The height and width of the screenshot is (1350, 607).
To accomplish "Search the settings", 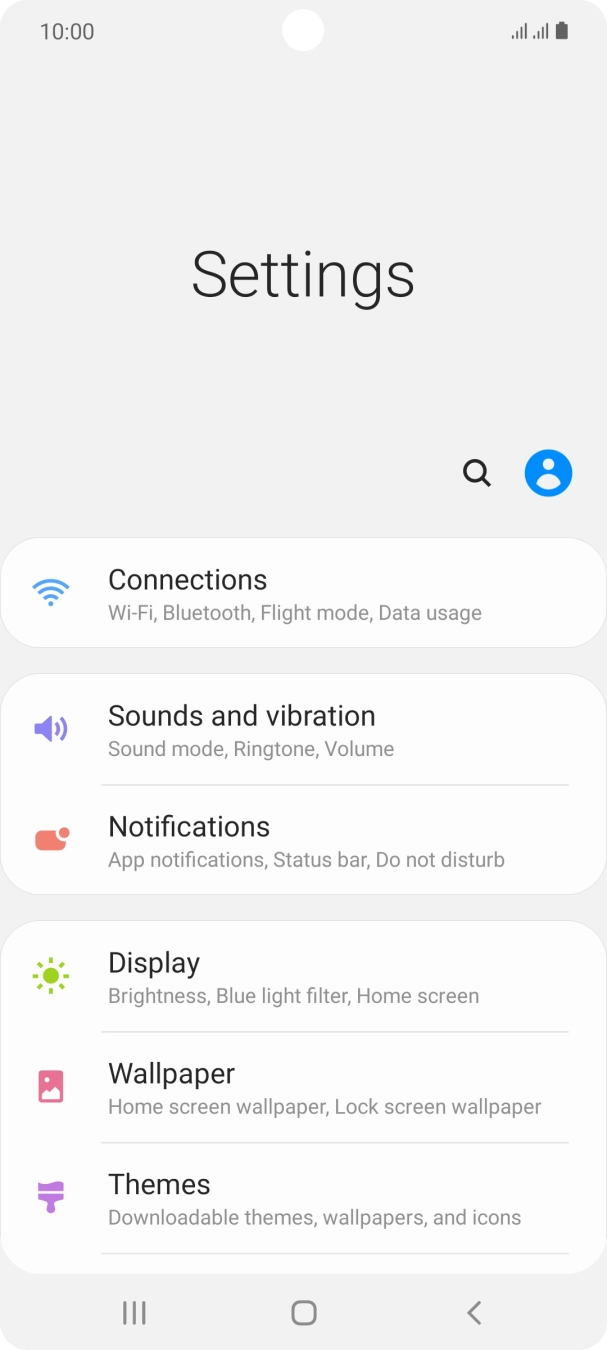I will click(477, 473).
